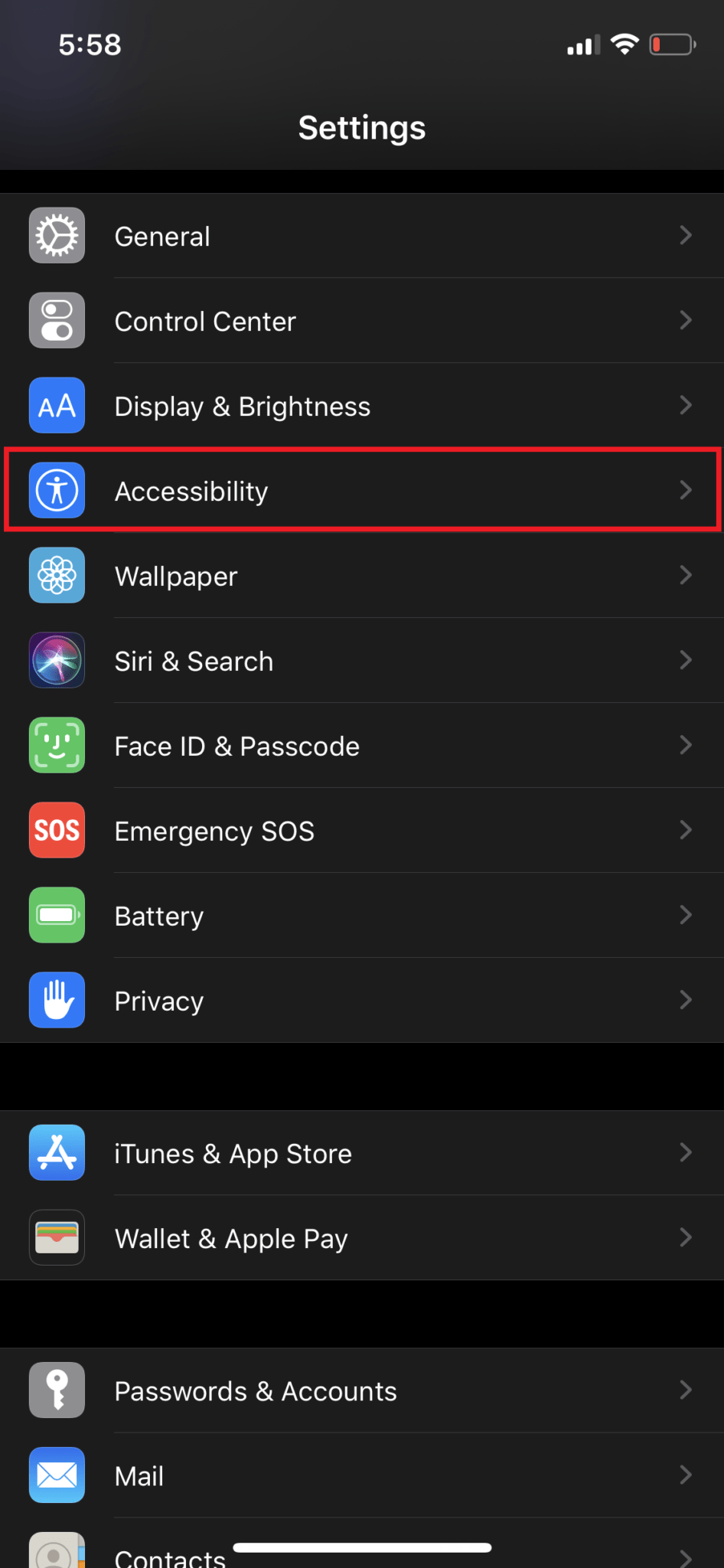Tap the iTunes & App Store icon
The image size is (724, 1568).
pos(57,1152)
